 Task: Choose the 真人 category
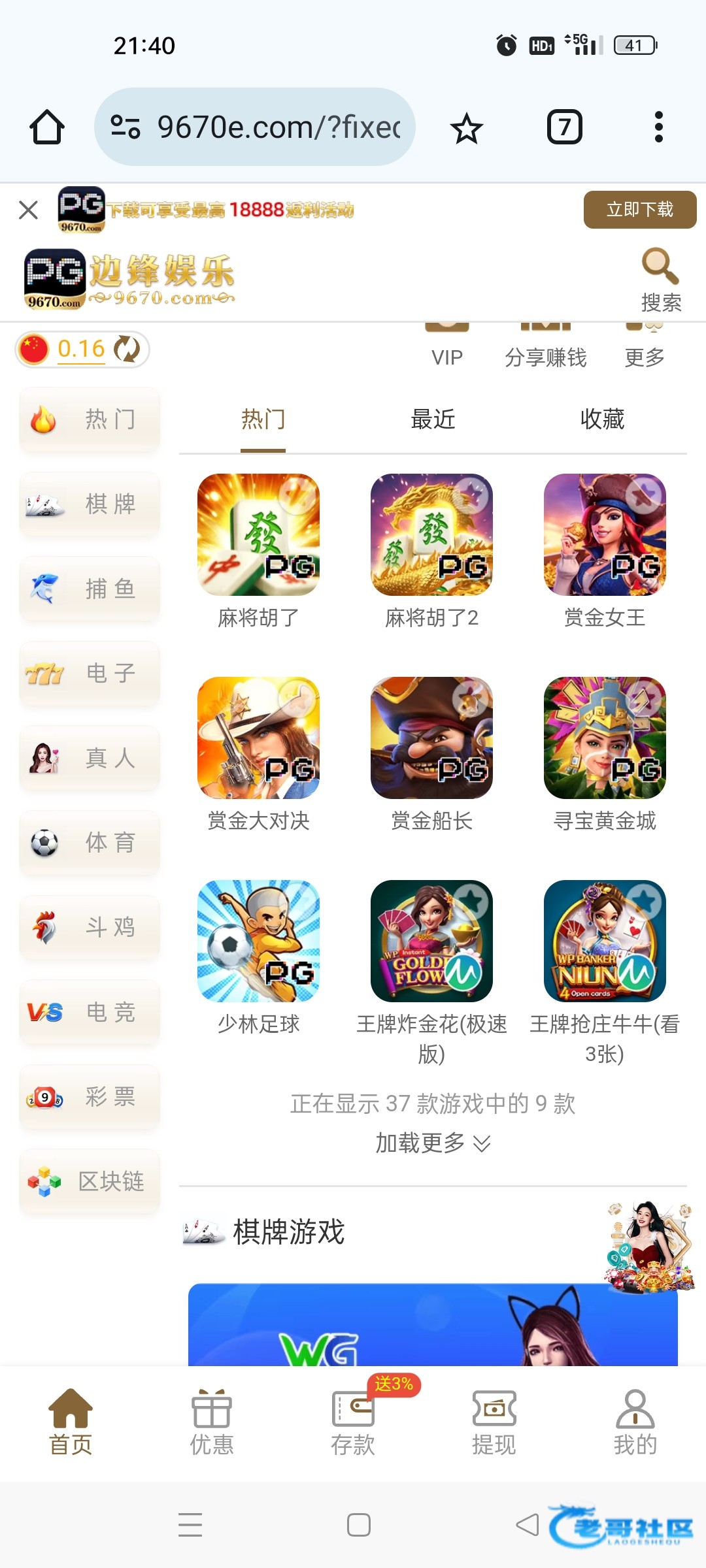[x=90, y=758]
